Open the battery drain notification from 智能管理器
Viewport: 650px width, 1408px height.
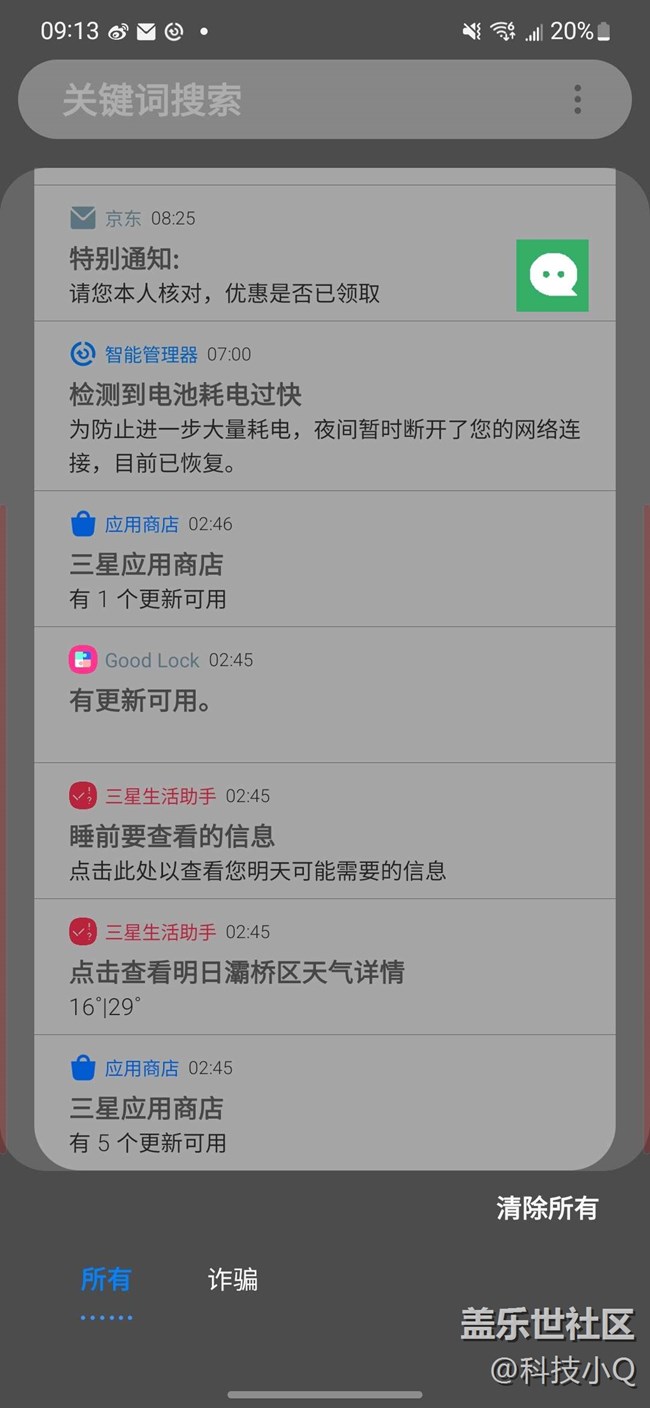pos(325,406)
